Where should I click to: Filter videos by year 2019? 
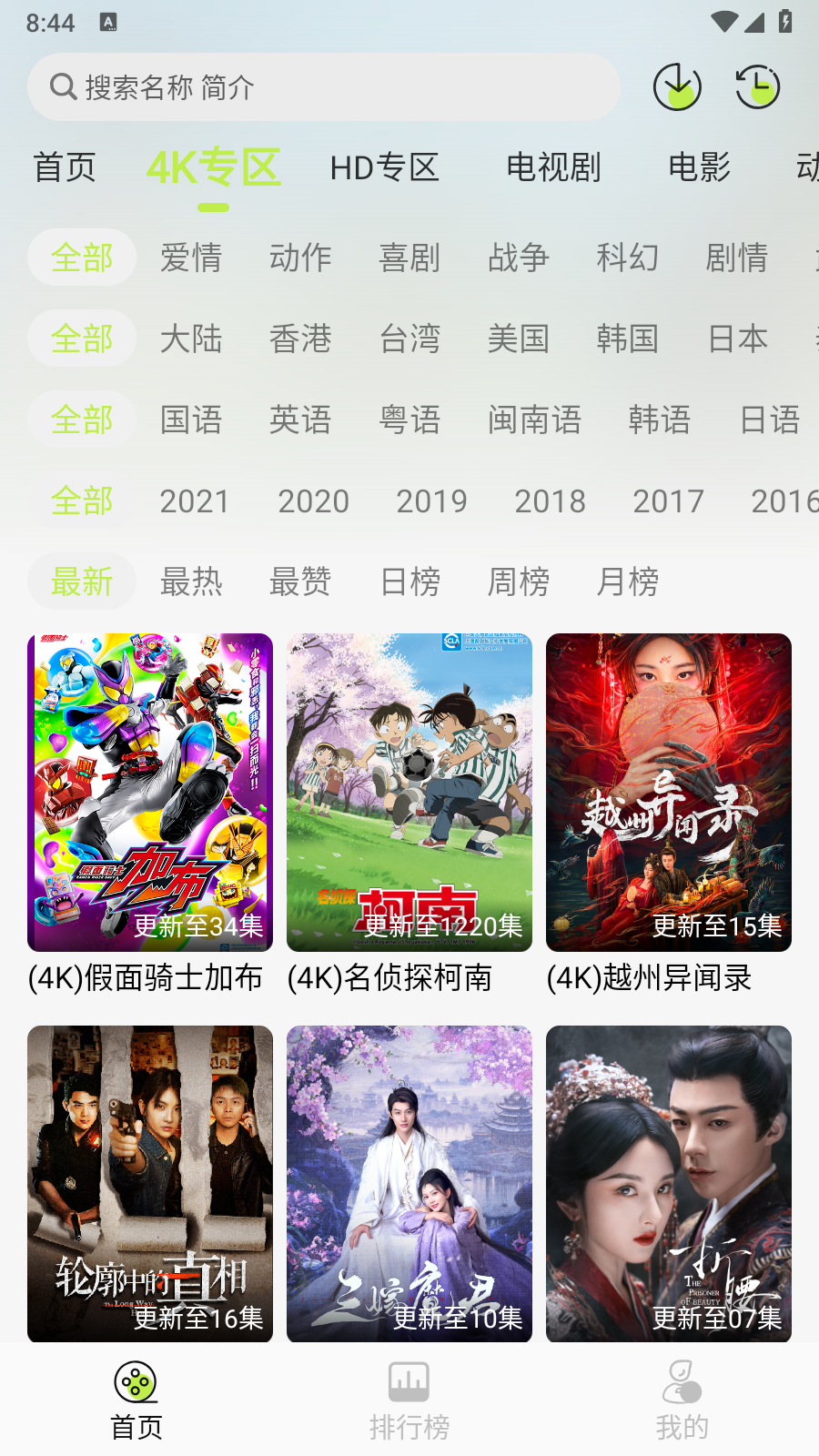(x=431, y=500)
